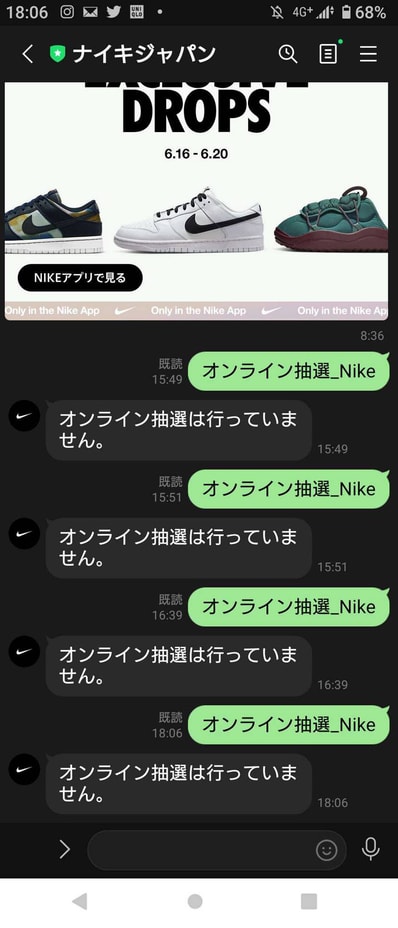Open the emoji and sticker picker
Screen dimensions: 398x928
click(326, 850)
